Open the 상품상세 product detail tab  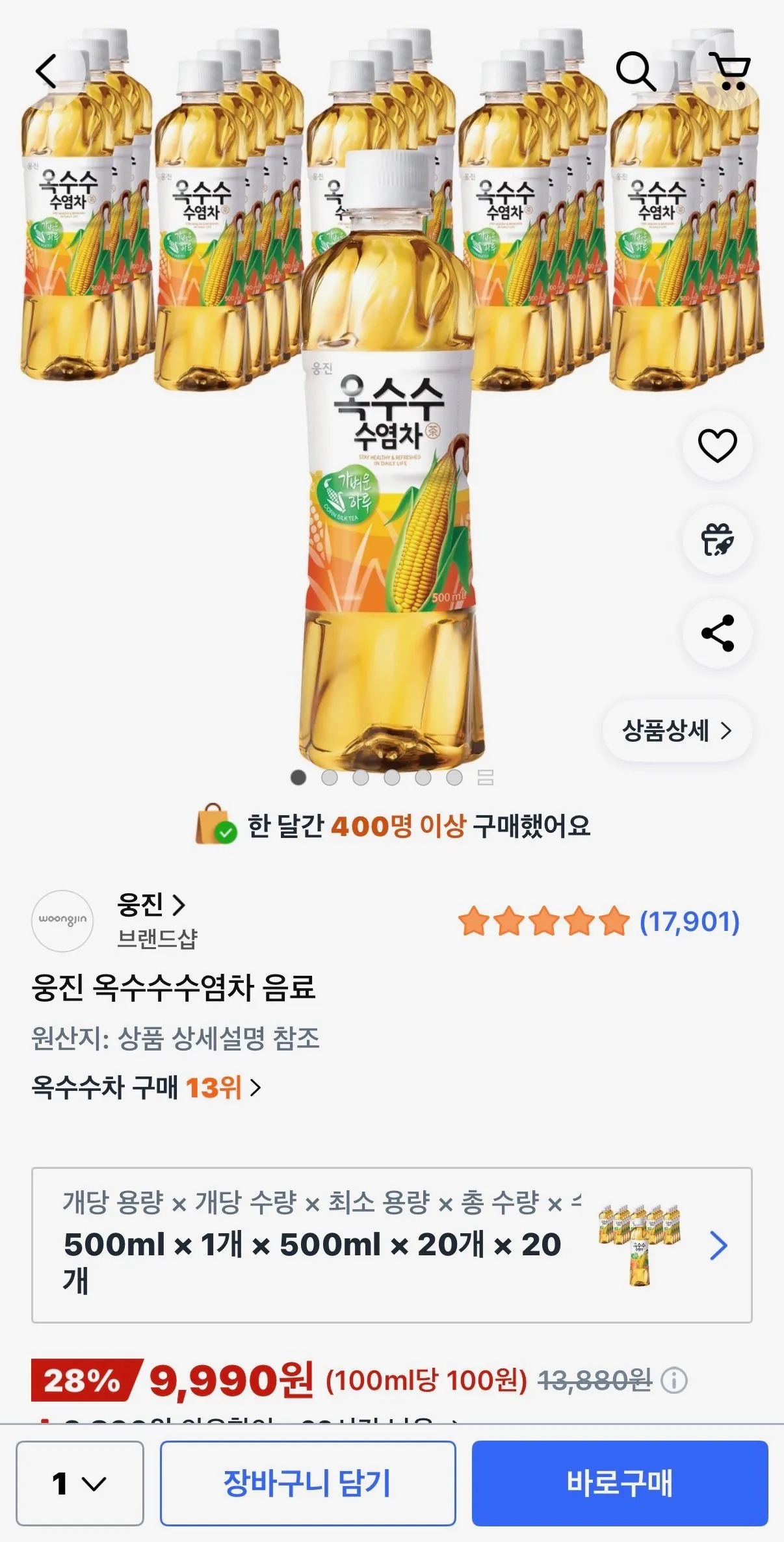click(x=676, y=731)
